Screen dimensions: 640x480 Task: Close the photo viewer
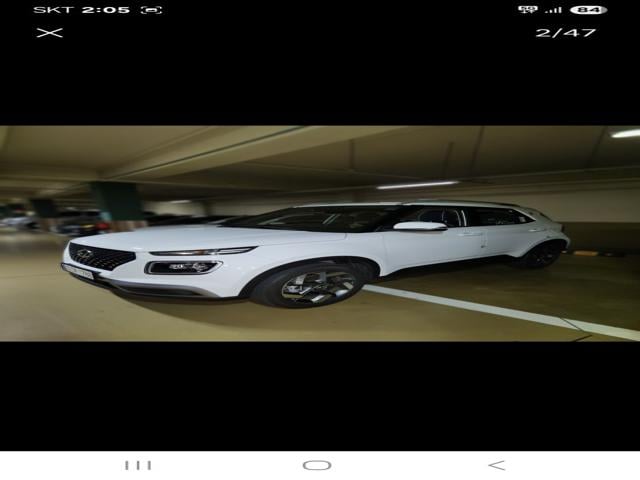[x=49, y=32]
